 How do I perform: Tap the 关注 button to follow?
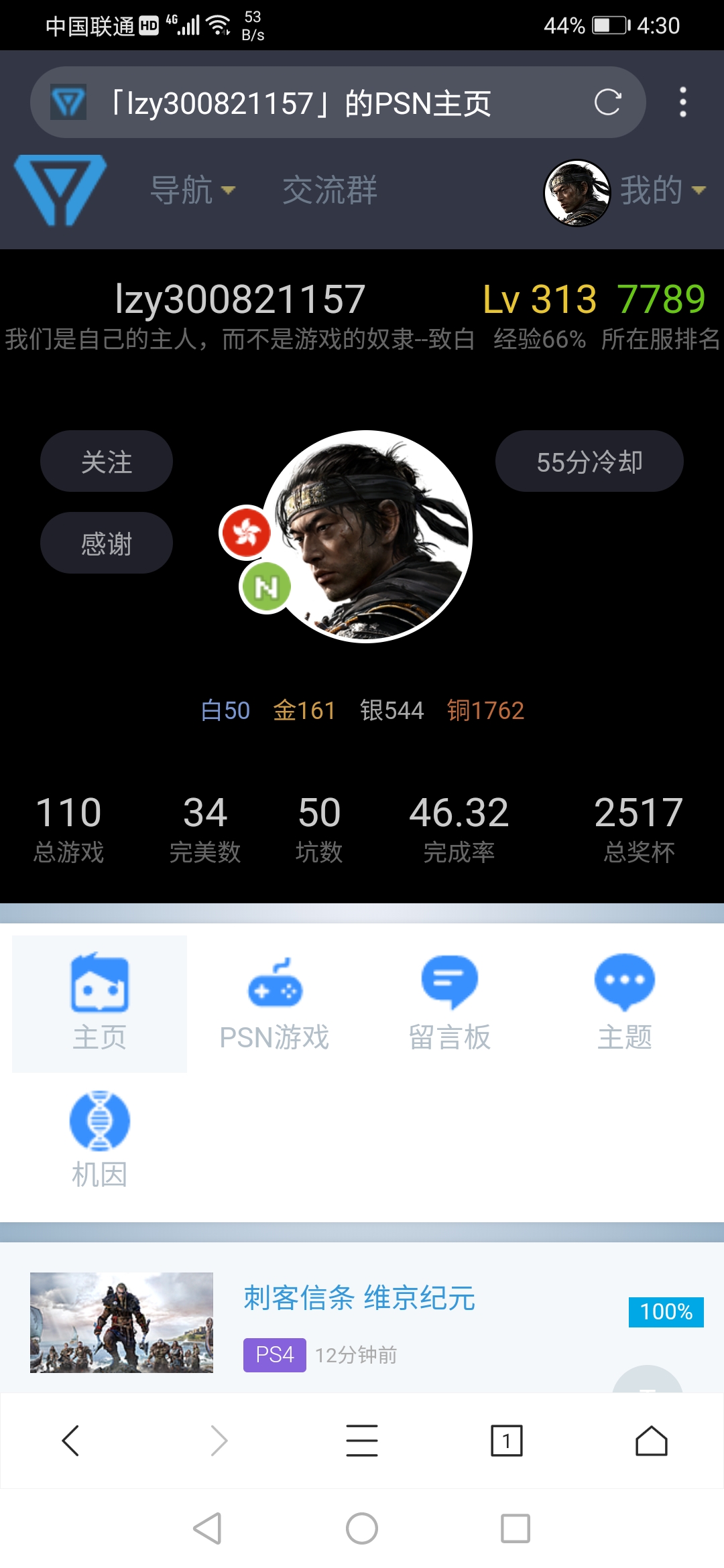107,462
